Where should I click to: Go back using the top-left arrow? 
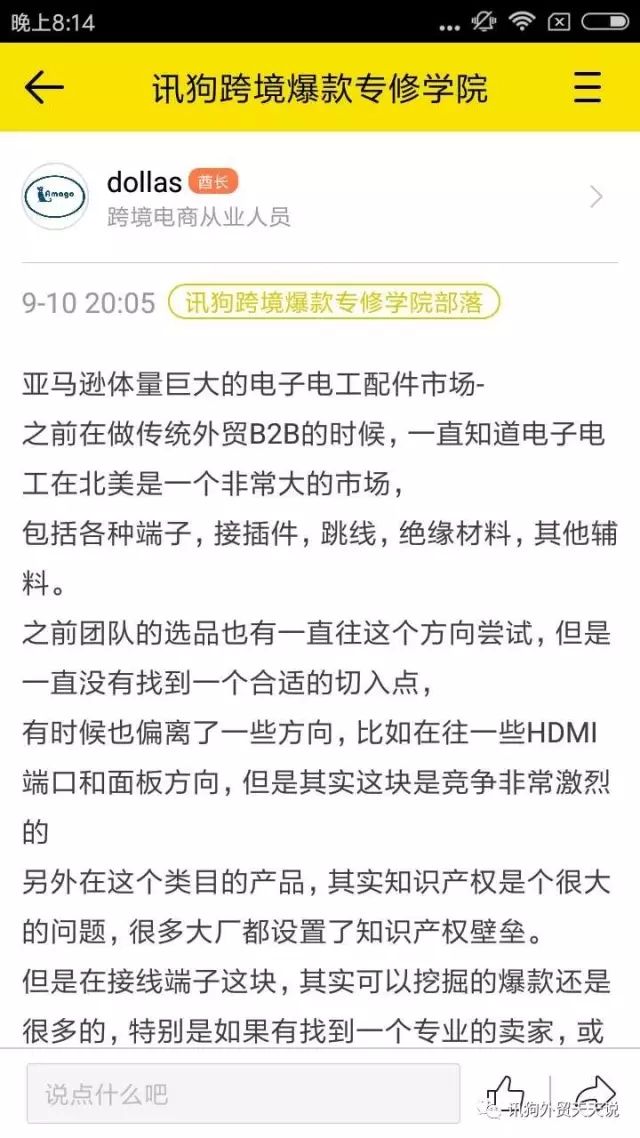(44, 88)
